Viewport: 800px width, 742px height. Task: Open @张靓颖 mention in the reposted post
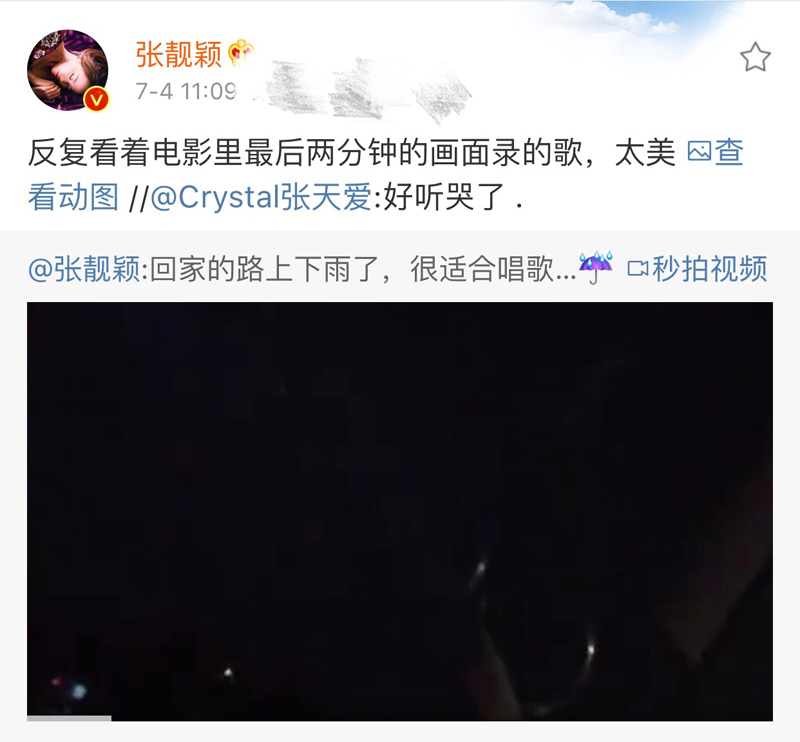point(87,268)
